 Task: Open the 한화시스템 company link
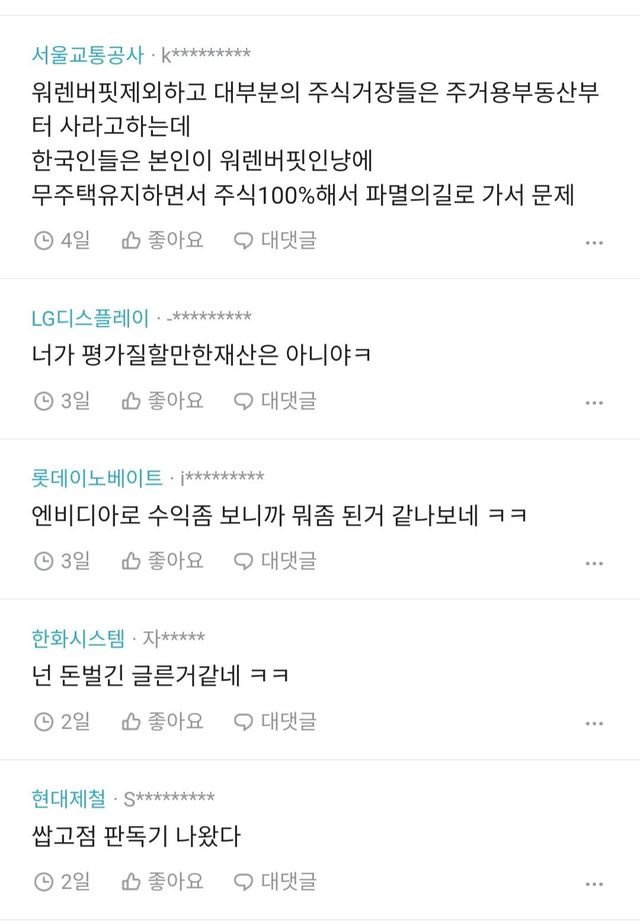(x=81, y=638)
